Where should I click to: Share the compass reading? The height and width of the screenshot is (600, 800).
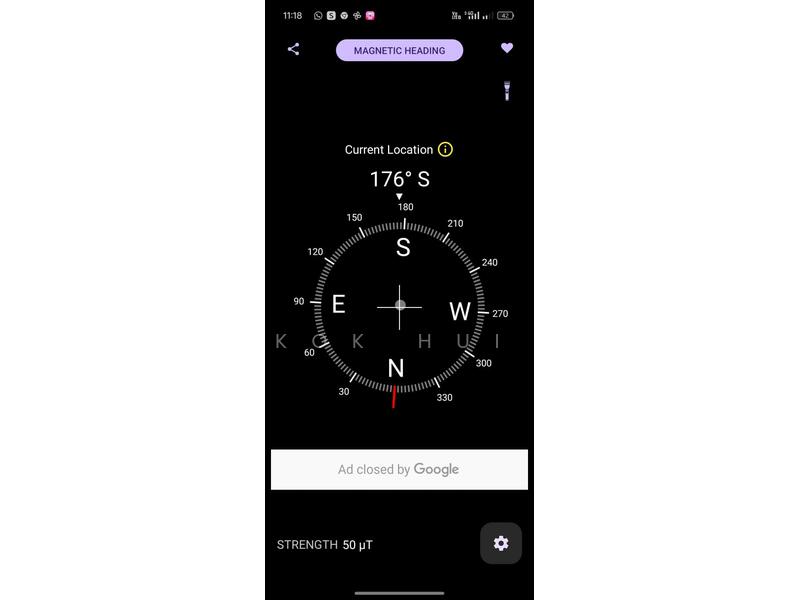293,49
